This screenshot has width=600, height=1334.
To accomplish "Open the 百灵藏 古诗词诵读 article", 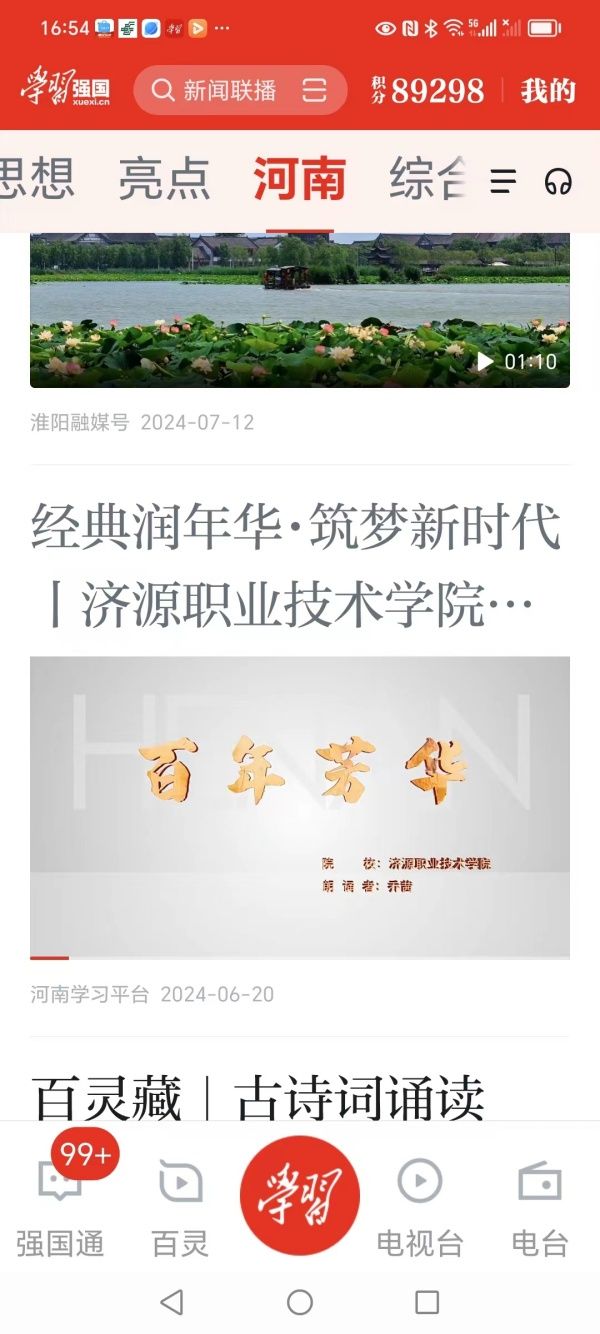I will pyautogui.click(x=258, y=1097).
